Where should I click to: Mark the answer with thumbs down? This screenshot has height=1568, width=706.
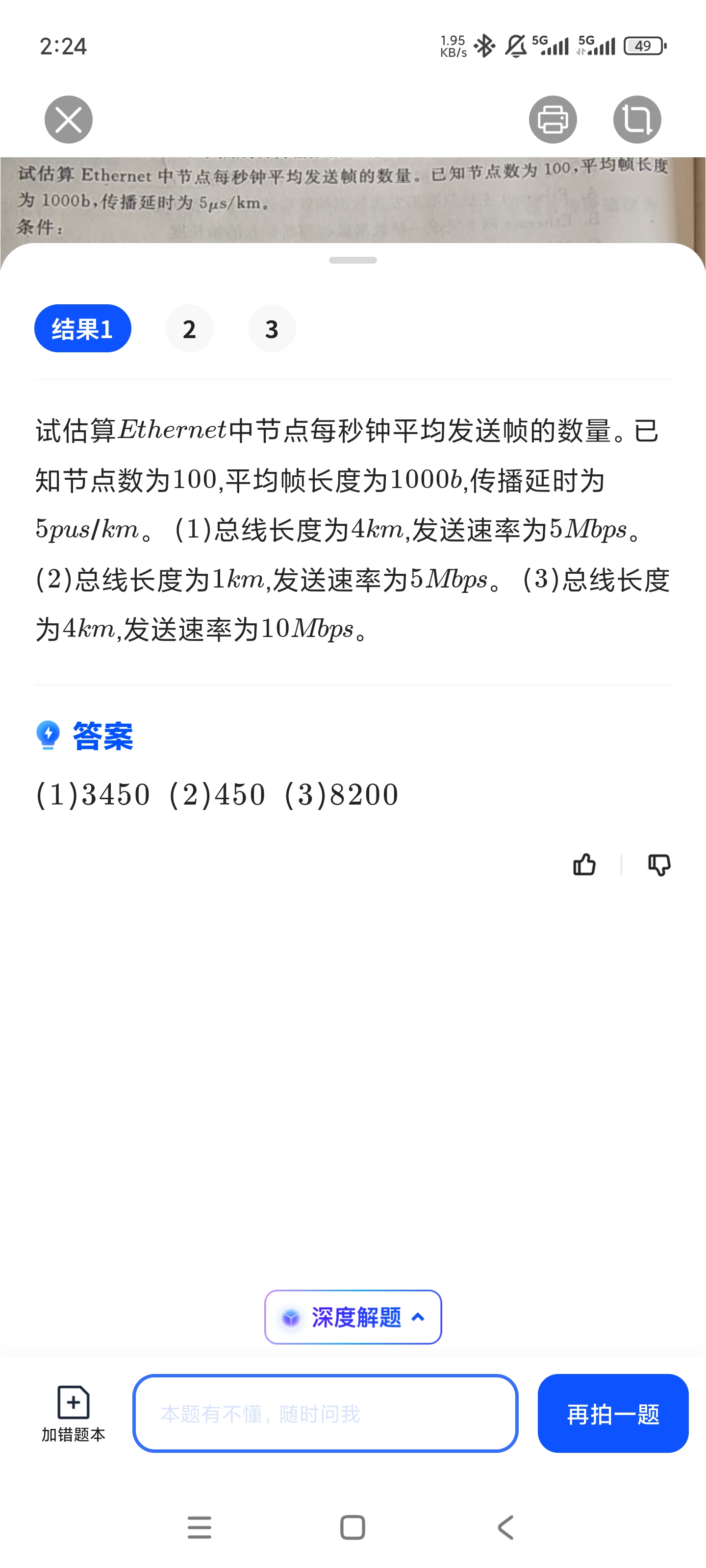(x=658, y=864)
